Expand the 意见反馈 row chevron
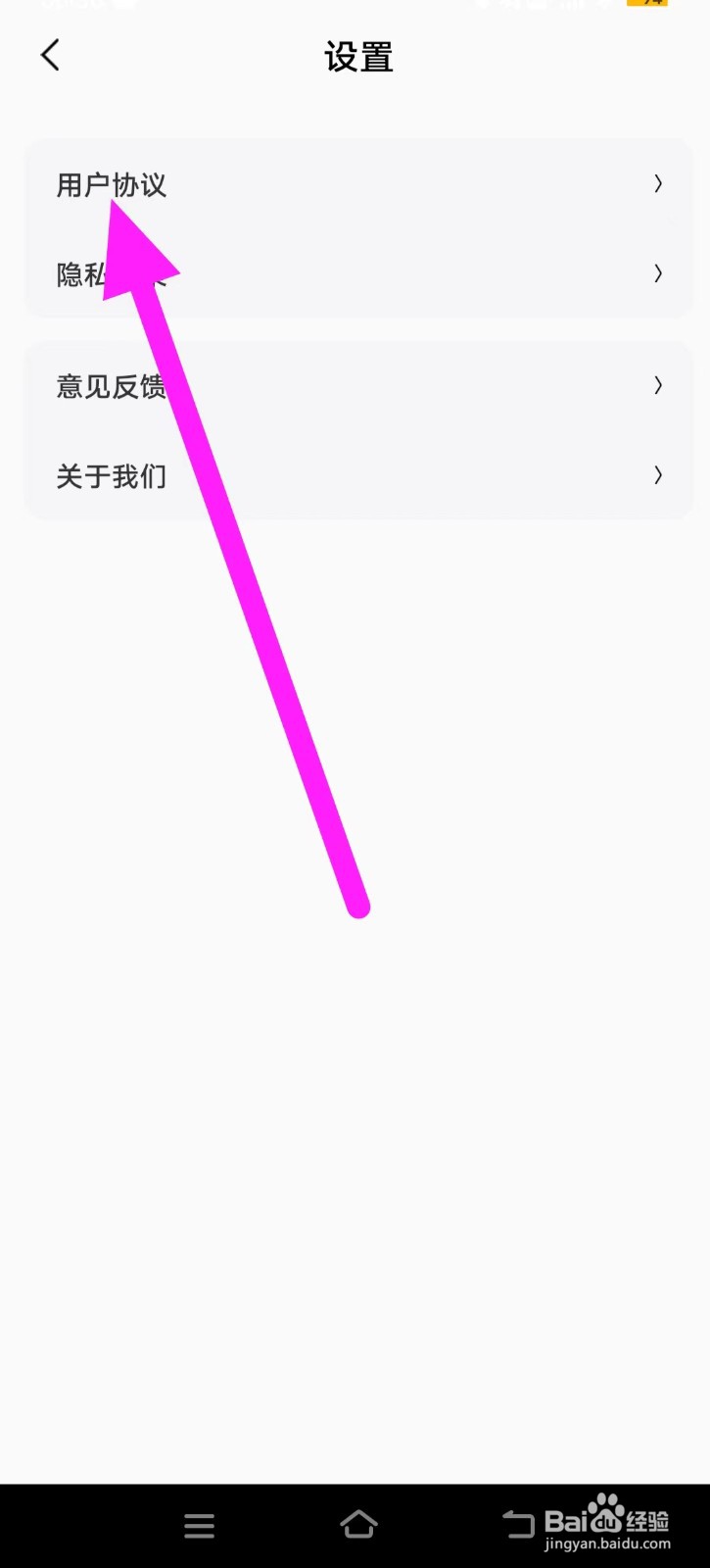 [x=656, y=385]
